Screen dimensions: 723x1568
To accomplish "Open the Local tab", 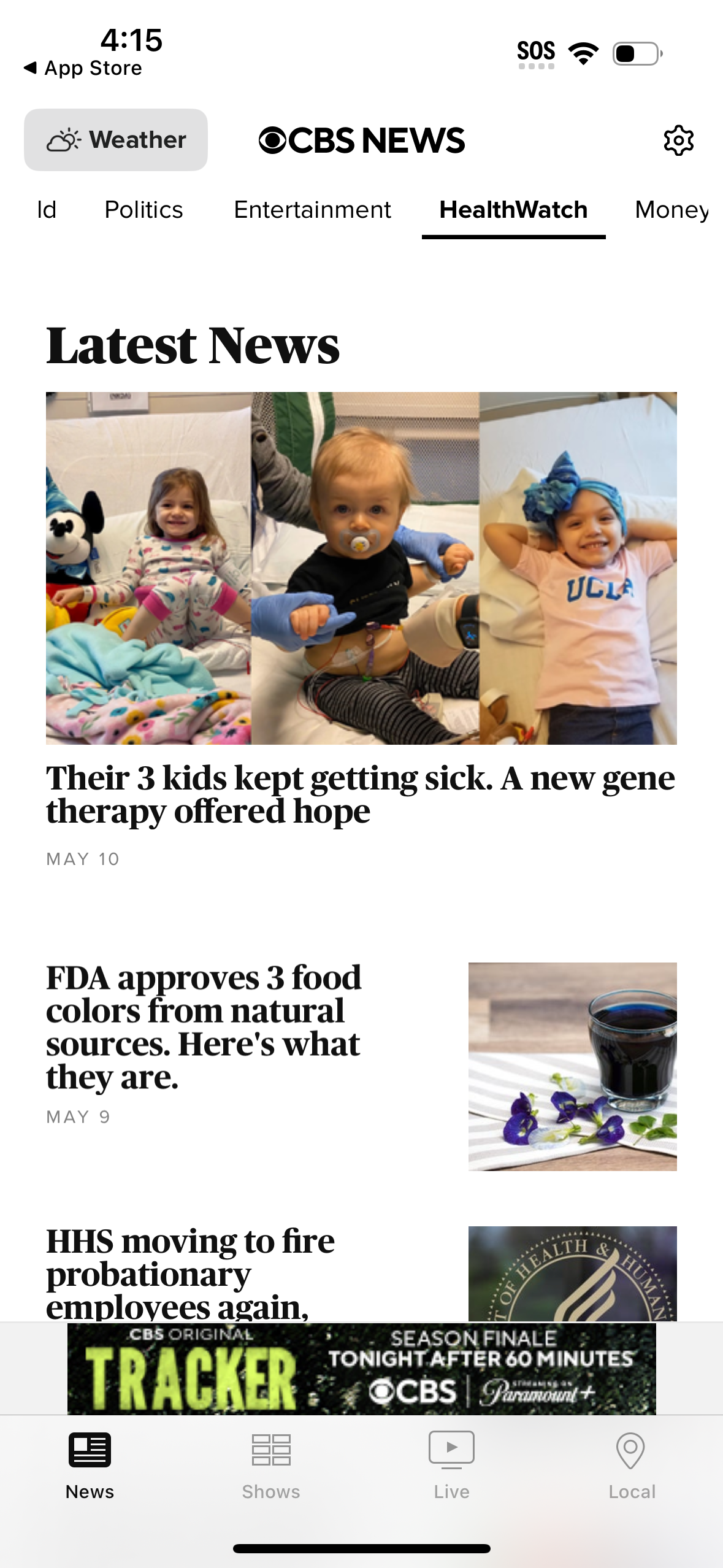I will (x=632, y=1465).
